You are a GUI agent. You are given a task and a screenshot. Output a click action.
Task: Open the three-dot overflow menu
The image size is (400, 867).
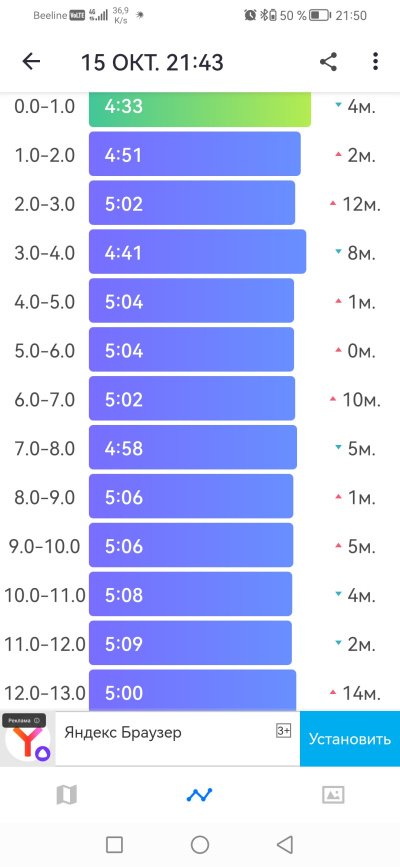[375, 61]
